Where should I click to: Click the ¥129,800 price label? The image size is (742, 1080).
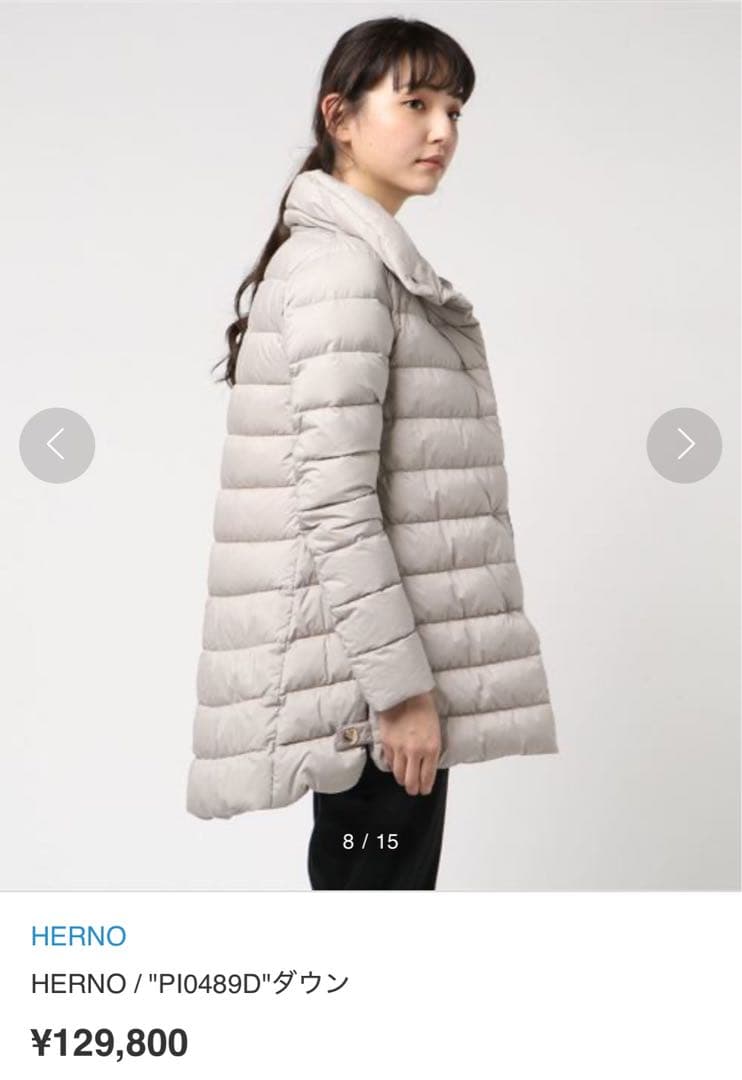click(110, 1042)
